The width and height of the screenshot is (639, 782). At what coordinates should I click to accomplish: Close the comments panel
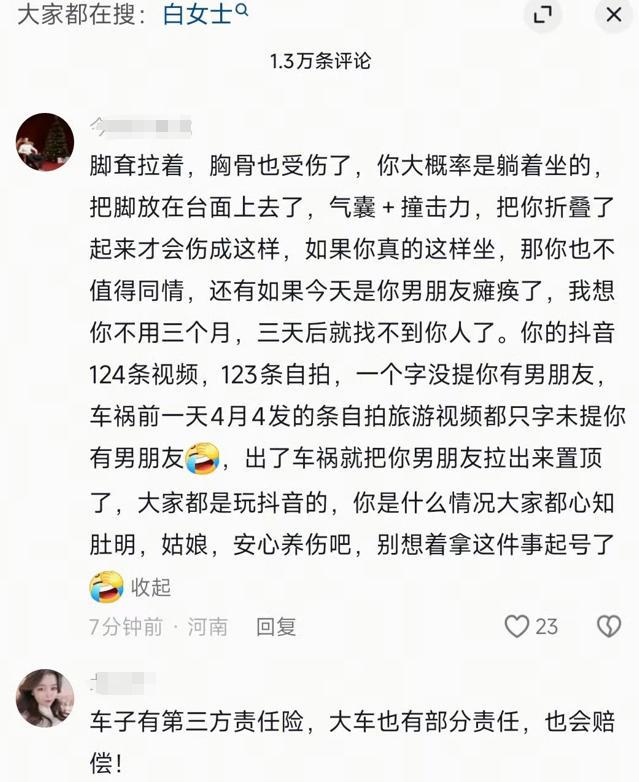(612, 15)
